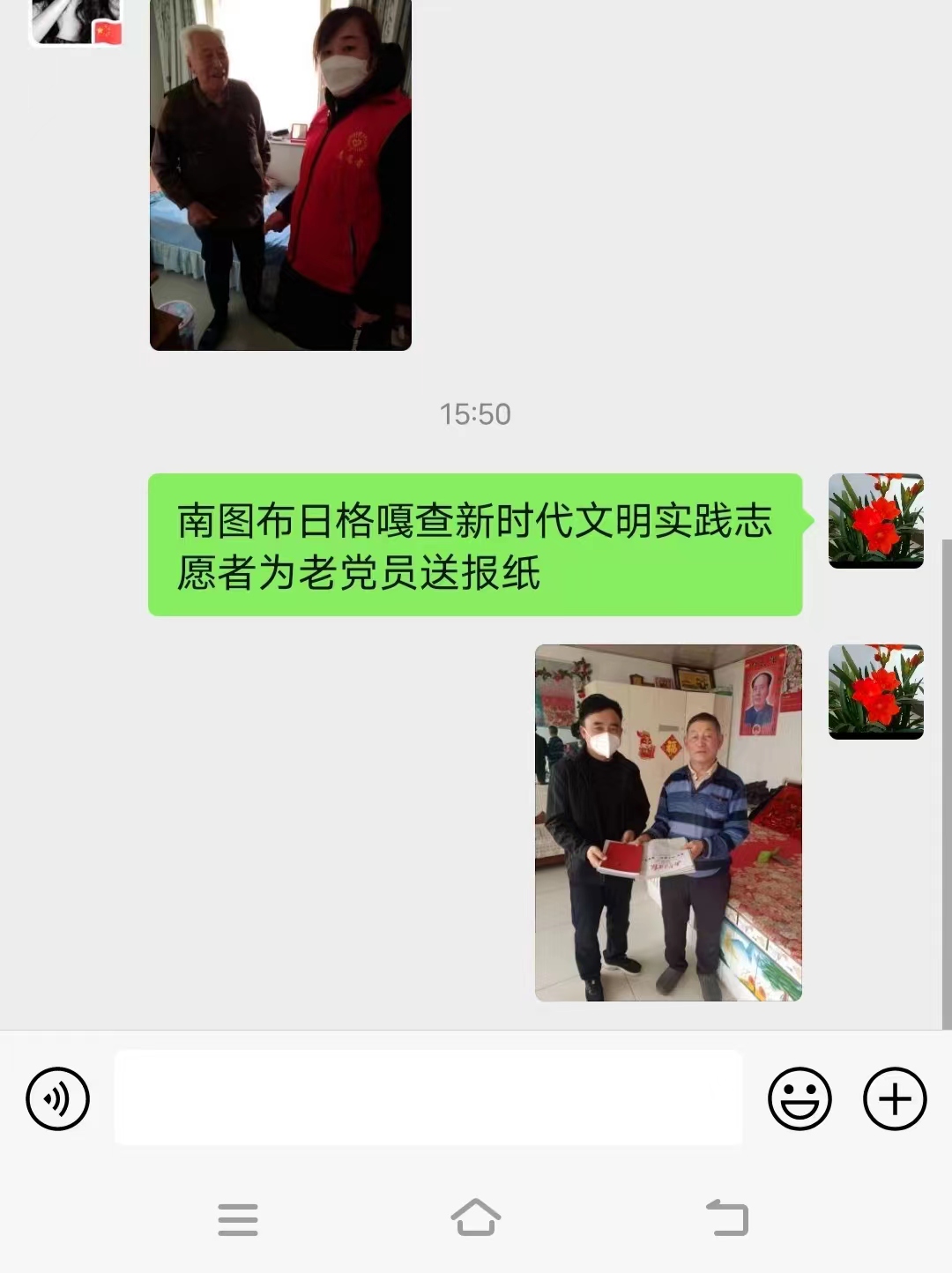The width and height of the screenshot is (952, 1273).
Task: Open the emoji sticker panel
Action: click(x=800, y=1098)
